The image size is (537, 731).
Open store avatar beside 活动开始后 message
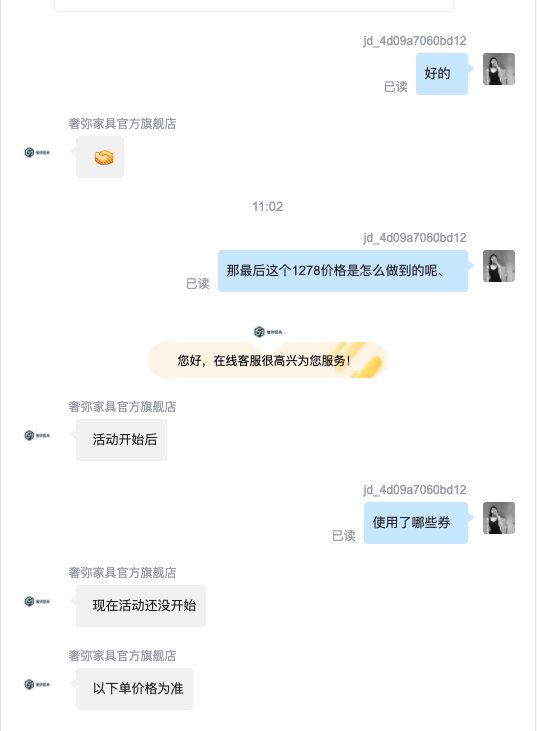(x=37, y=435)
